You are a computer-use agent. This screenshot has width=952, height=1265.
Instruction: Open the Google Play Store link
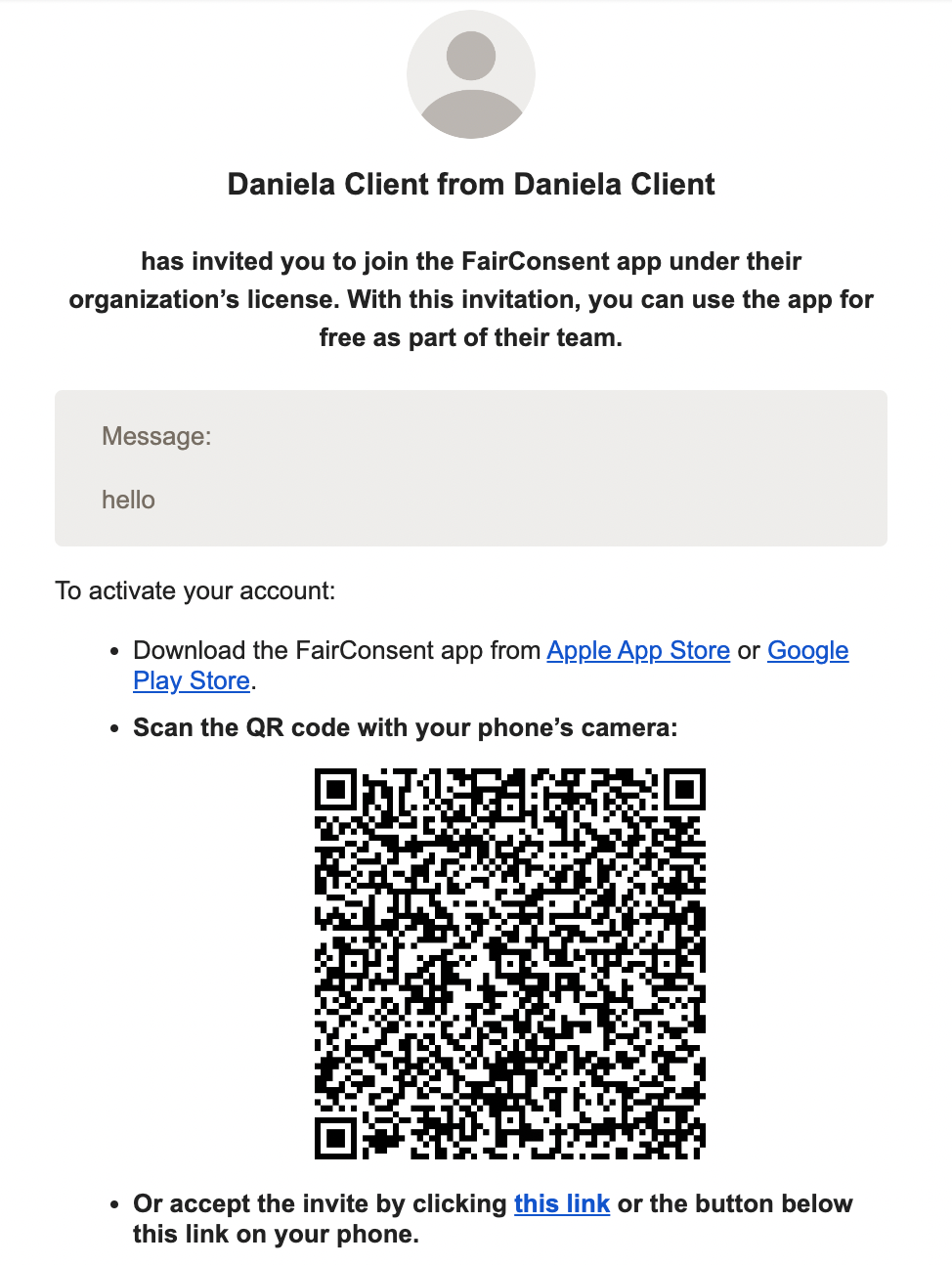click(807, 650)
